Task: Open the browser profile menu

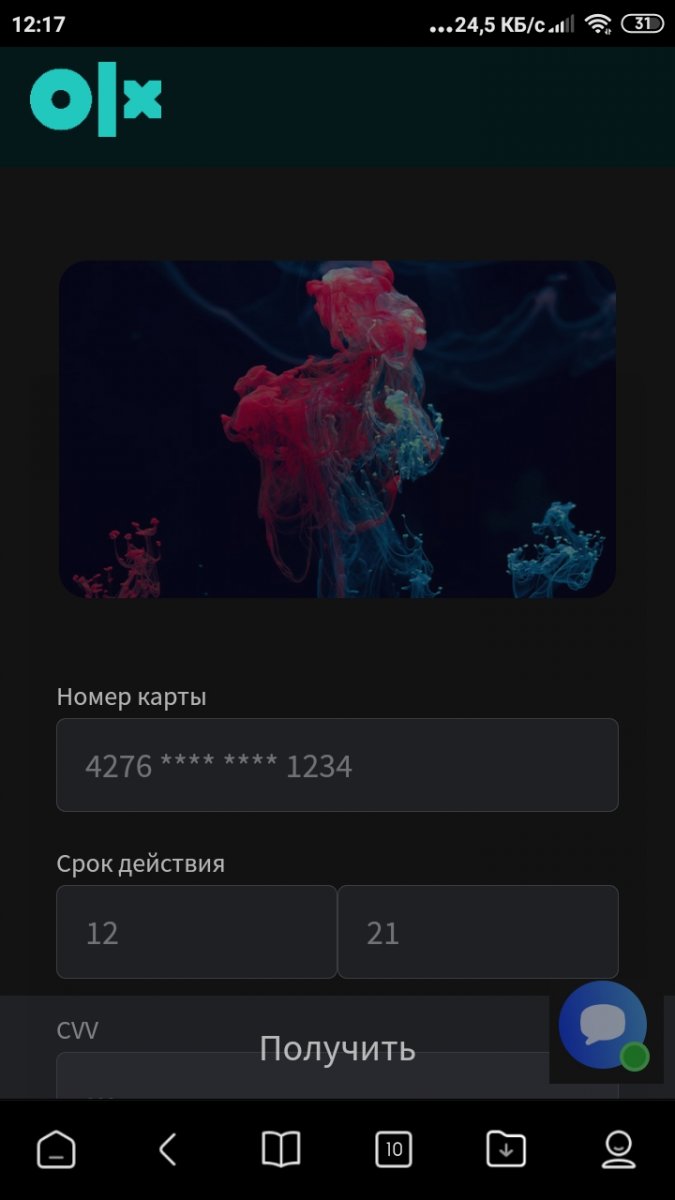Action: point(618,1150)
